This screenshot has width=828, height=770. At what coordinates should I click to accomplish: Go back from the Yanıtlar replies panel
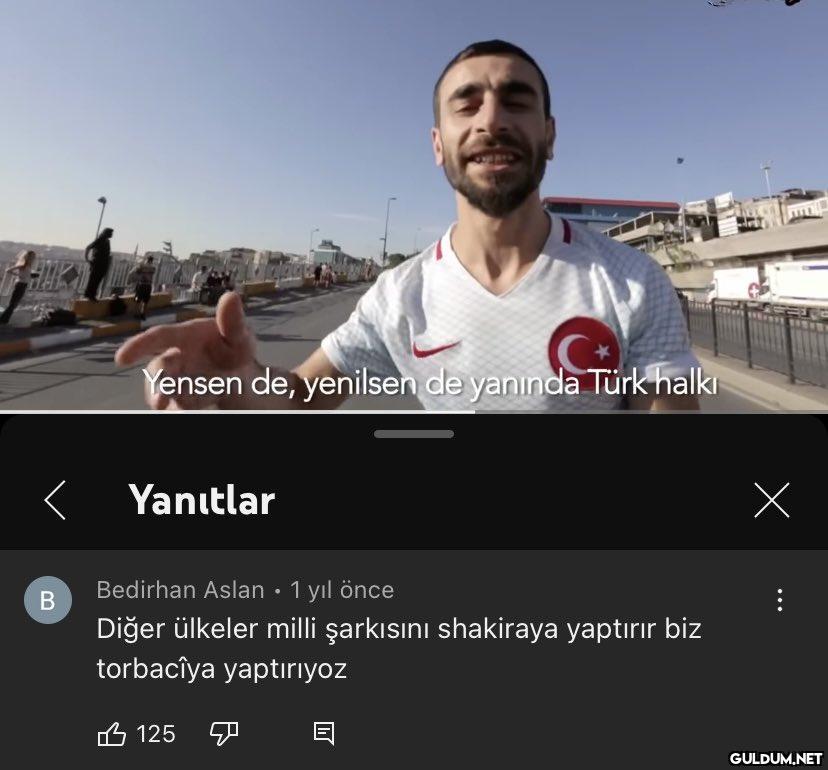click(56, 500)
